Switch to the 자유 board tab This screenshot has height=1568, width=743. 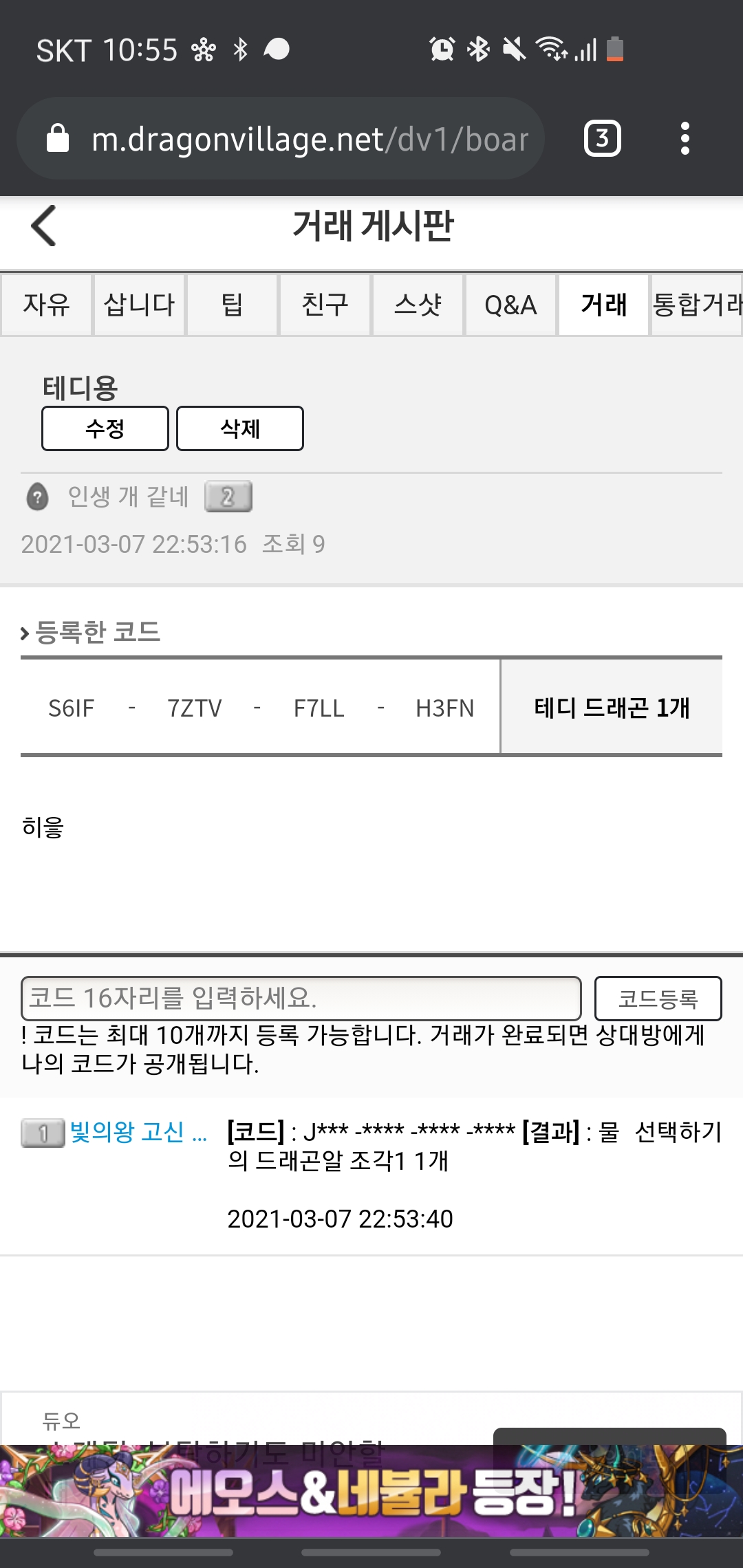[46, 305]
